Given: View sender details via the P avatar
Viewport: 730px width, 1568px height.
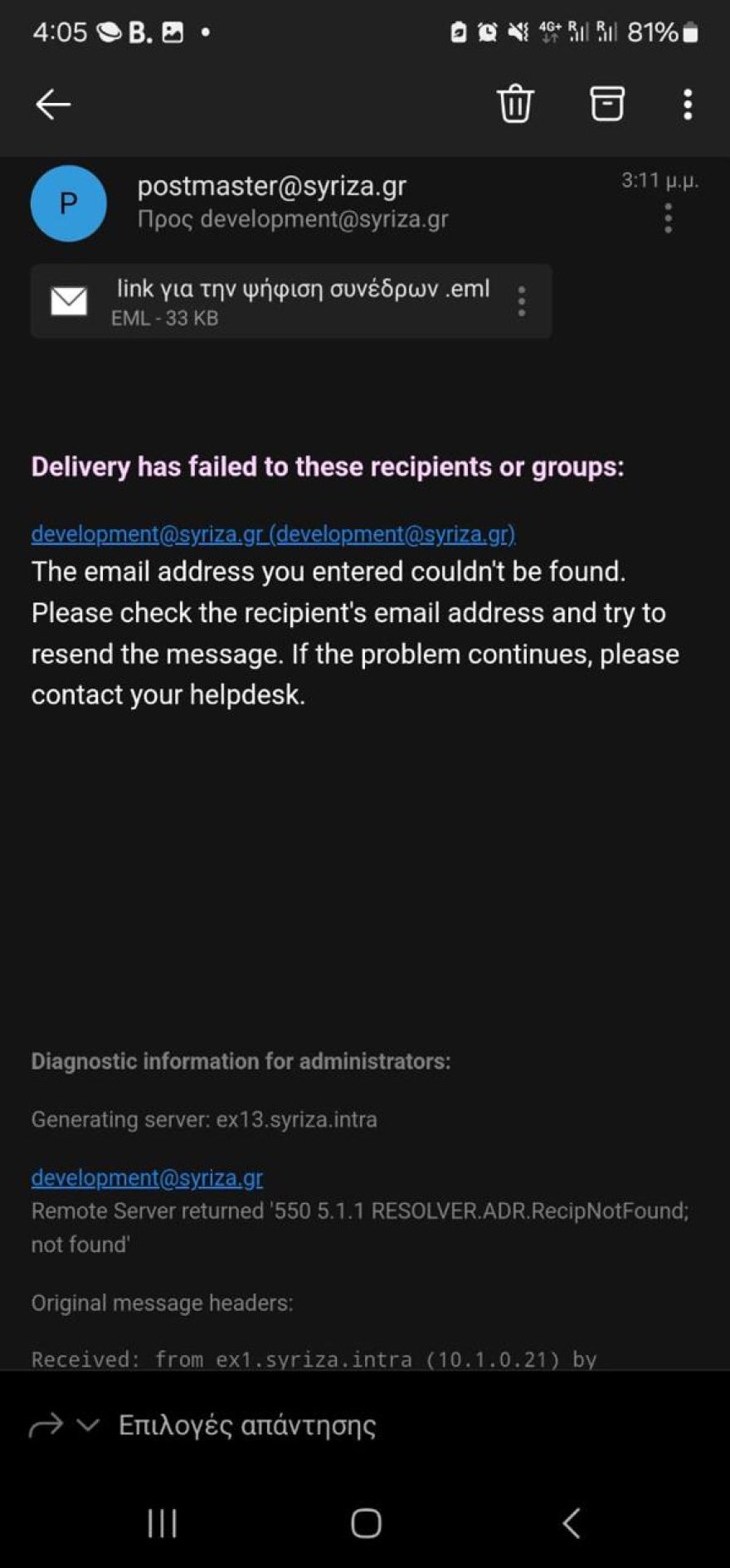Looking at the screenshot, I should 69,203.
